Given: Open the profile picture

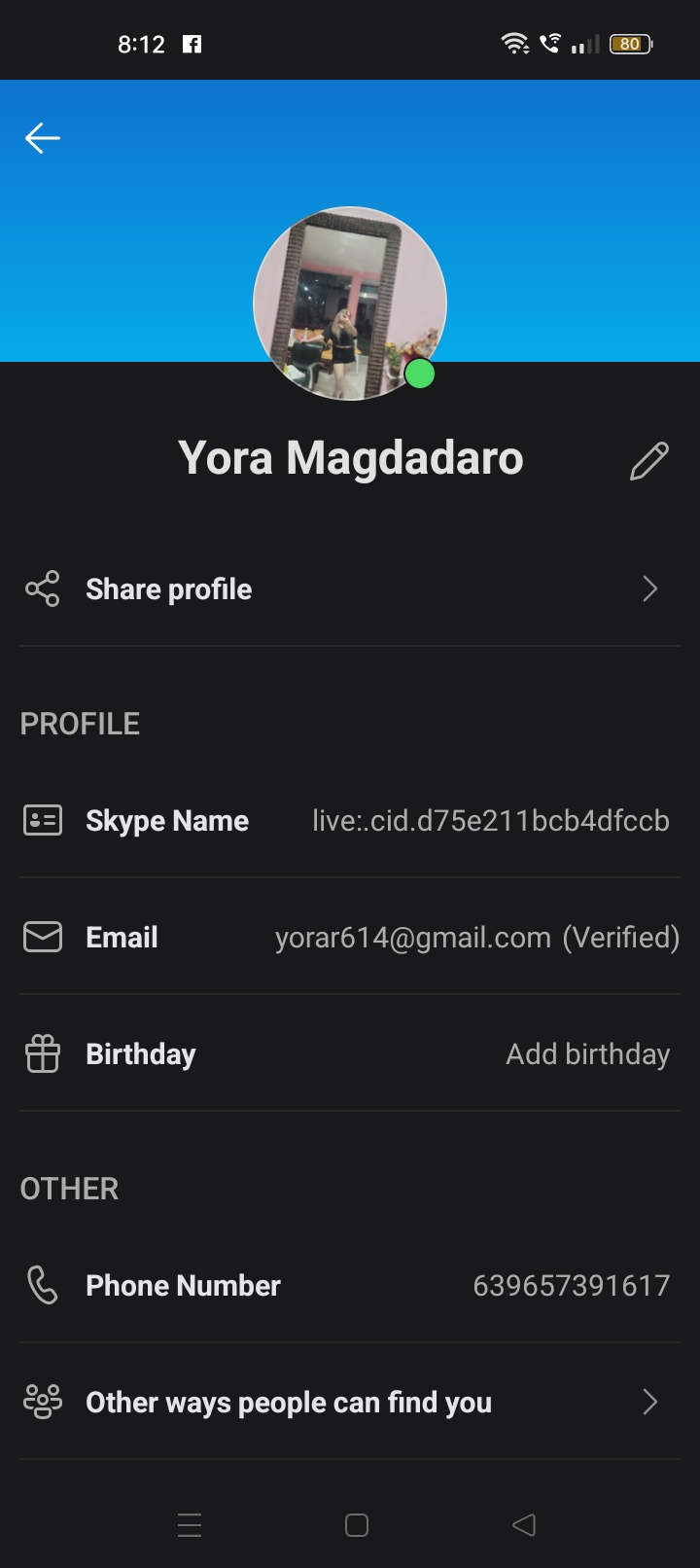Looking at the screenshot, I should tap(350, 303).
